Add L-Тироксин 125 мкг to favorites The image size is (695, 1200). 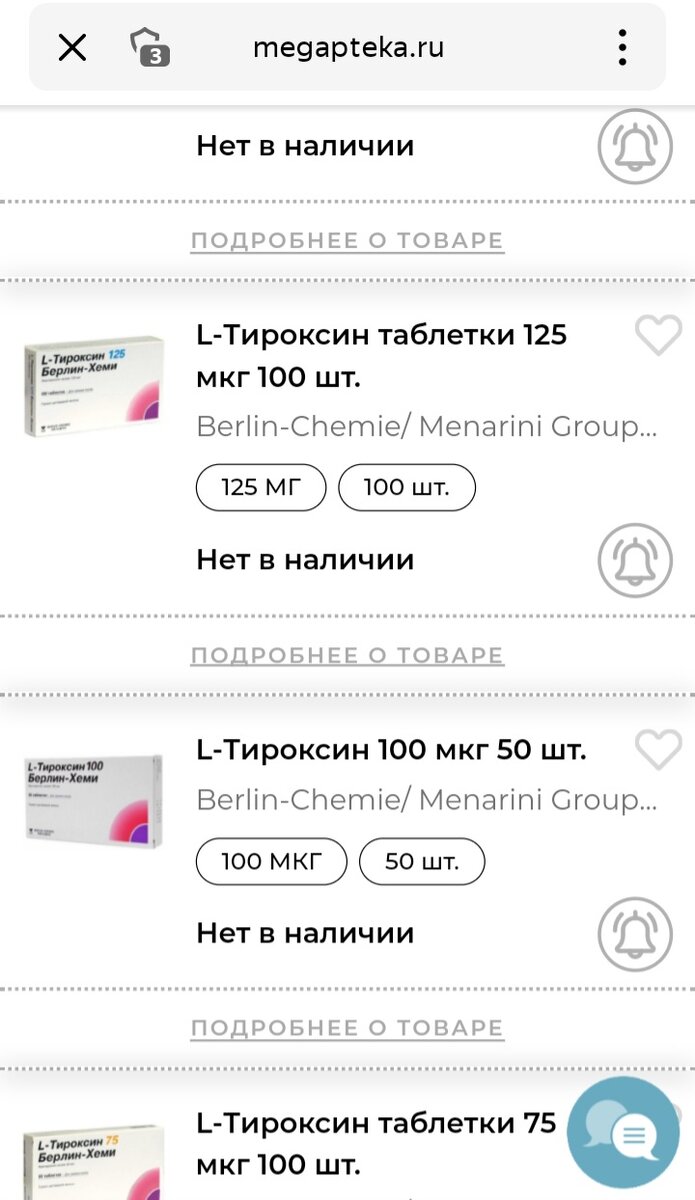(x=658, y=336)
